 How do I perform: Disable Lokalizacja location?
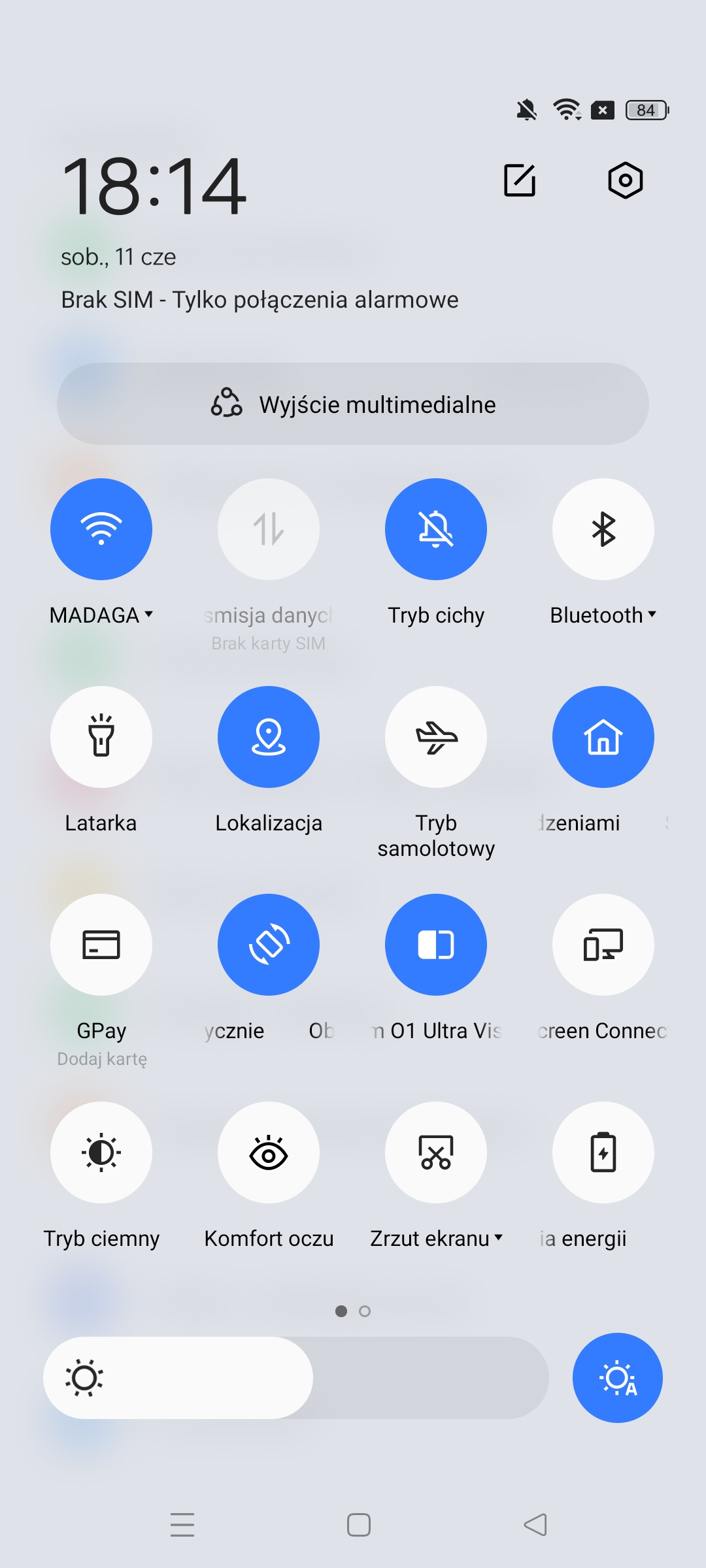tap(269, 737)
